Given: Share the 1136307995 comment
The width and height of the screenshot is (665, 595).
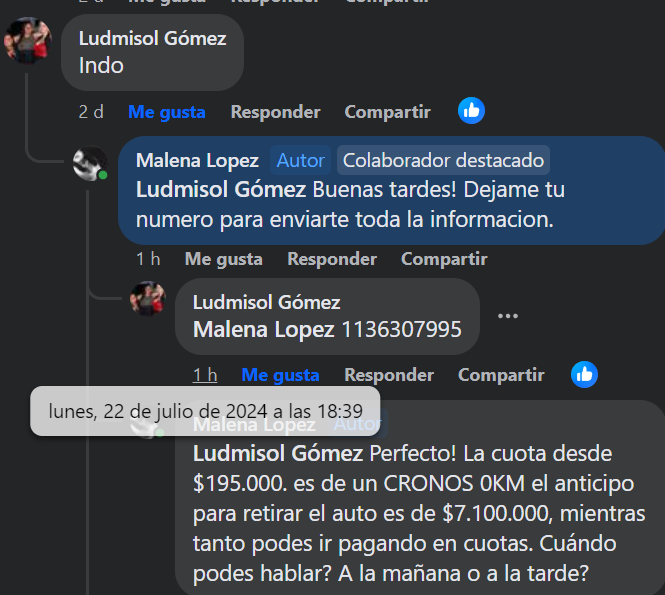Looking at the screenshot, I should coord(501,375).
